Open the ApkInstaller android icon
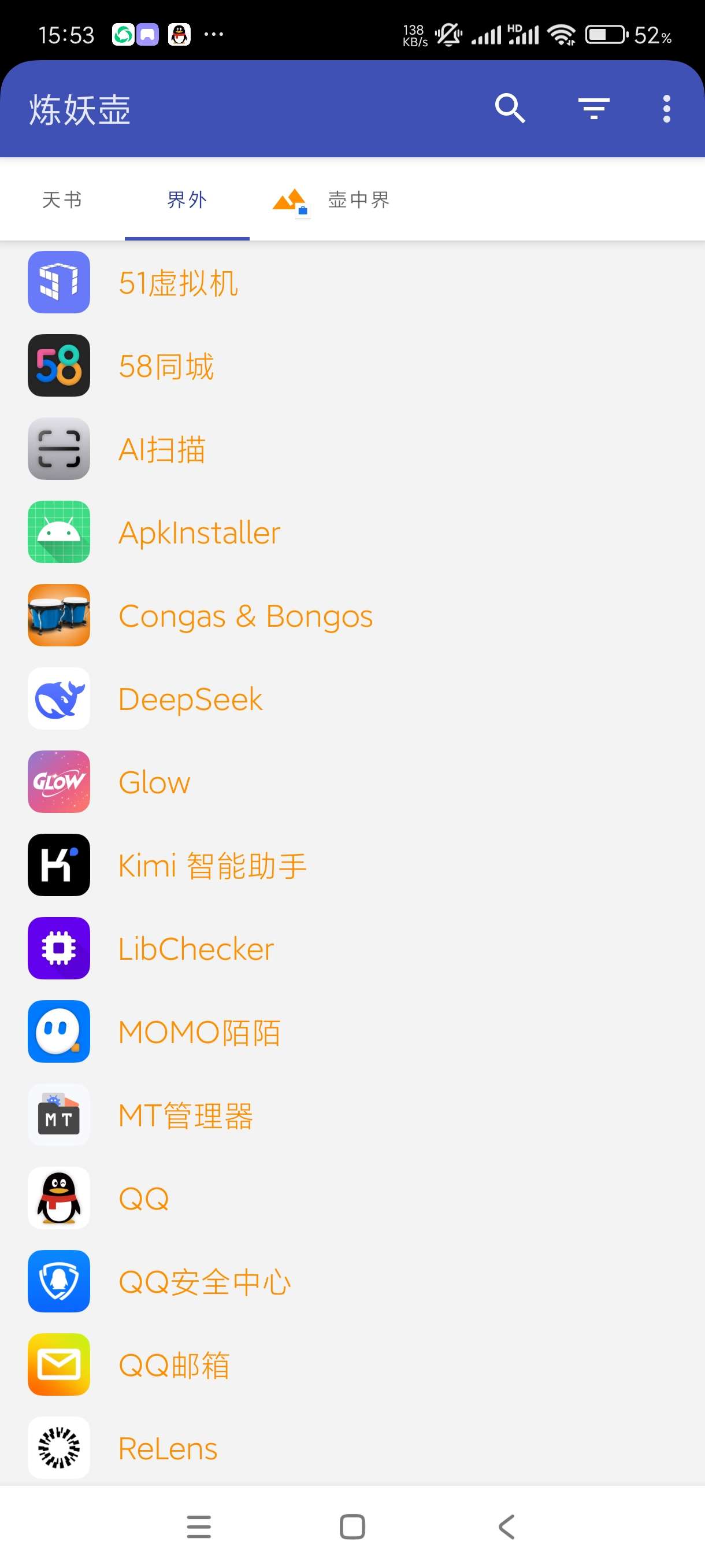This screenshot has height=1568, width=705. [58, 531]
